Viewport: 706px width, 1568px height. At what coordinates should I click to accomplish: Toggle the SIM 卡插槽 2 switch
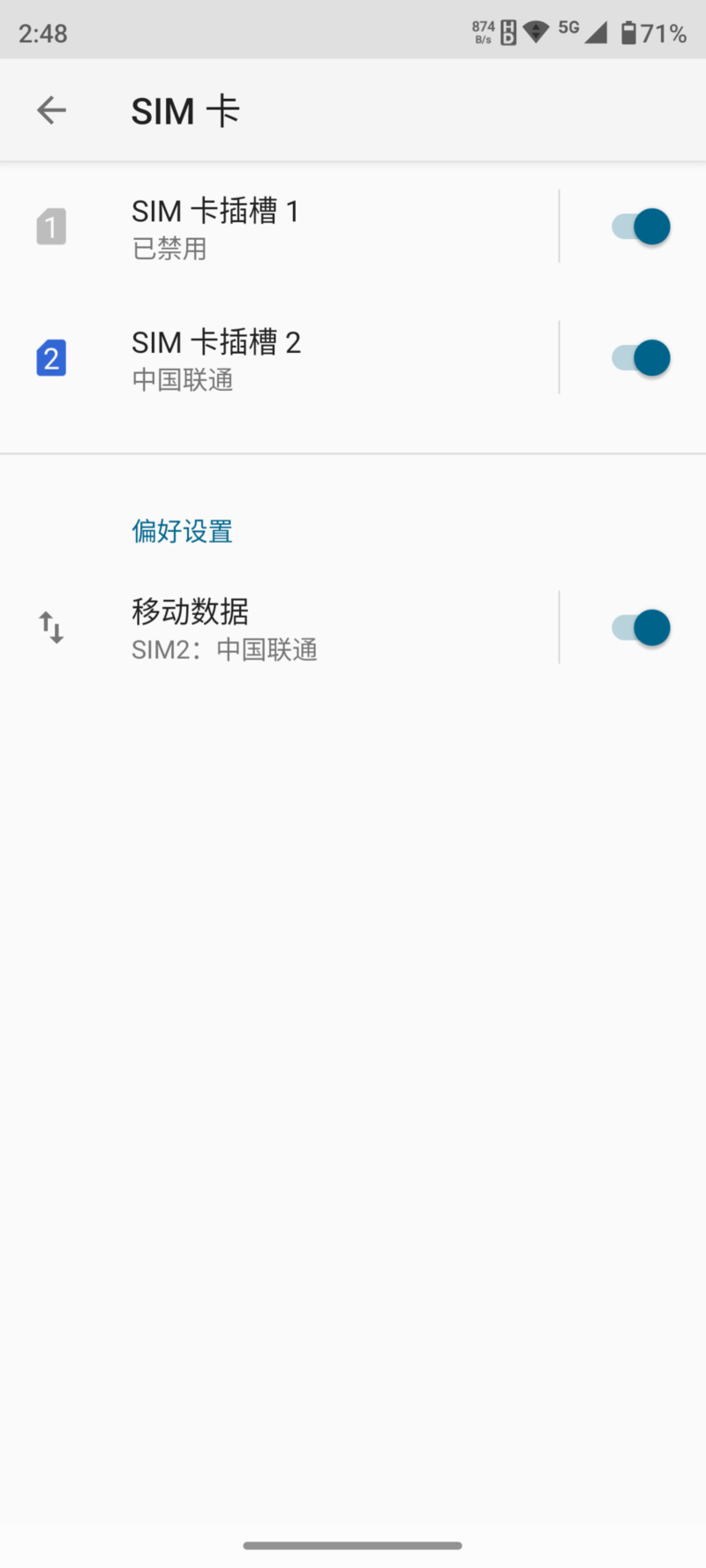pyautogui.click(x=642, y=358)
